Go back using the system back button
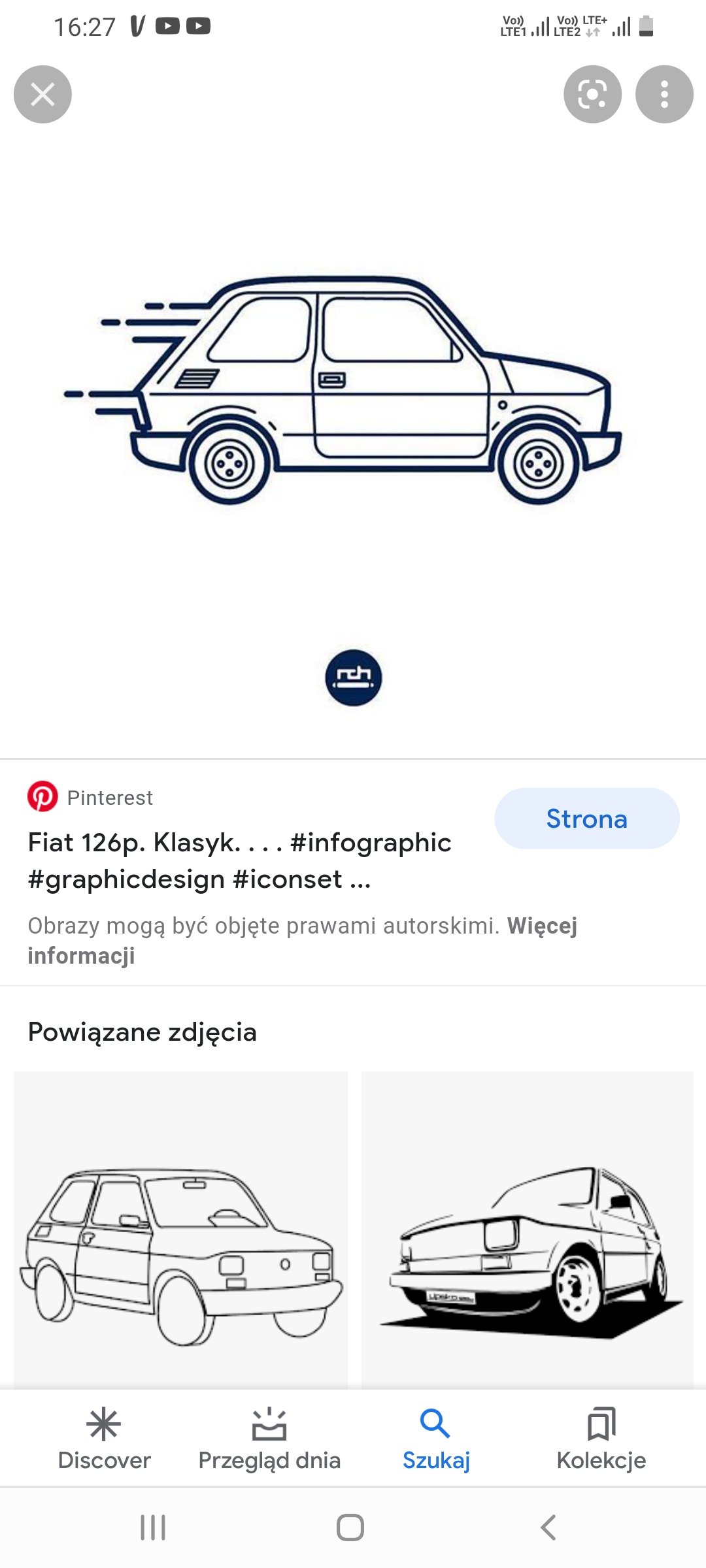The height and width of the screenshot is (1568, 706). 548,1527
